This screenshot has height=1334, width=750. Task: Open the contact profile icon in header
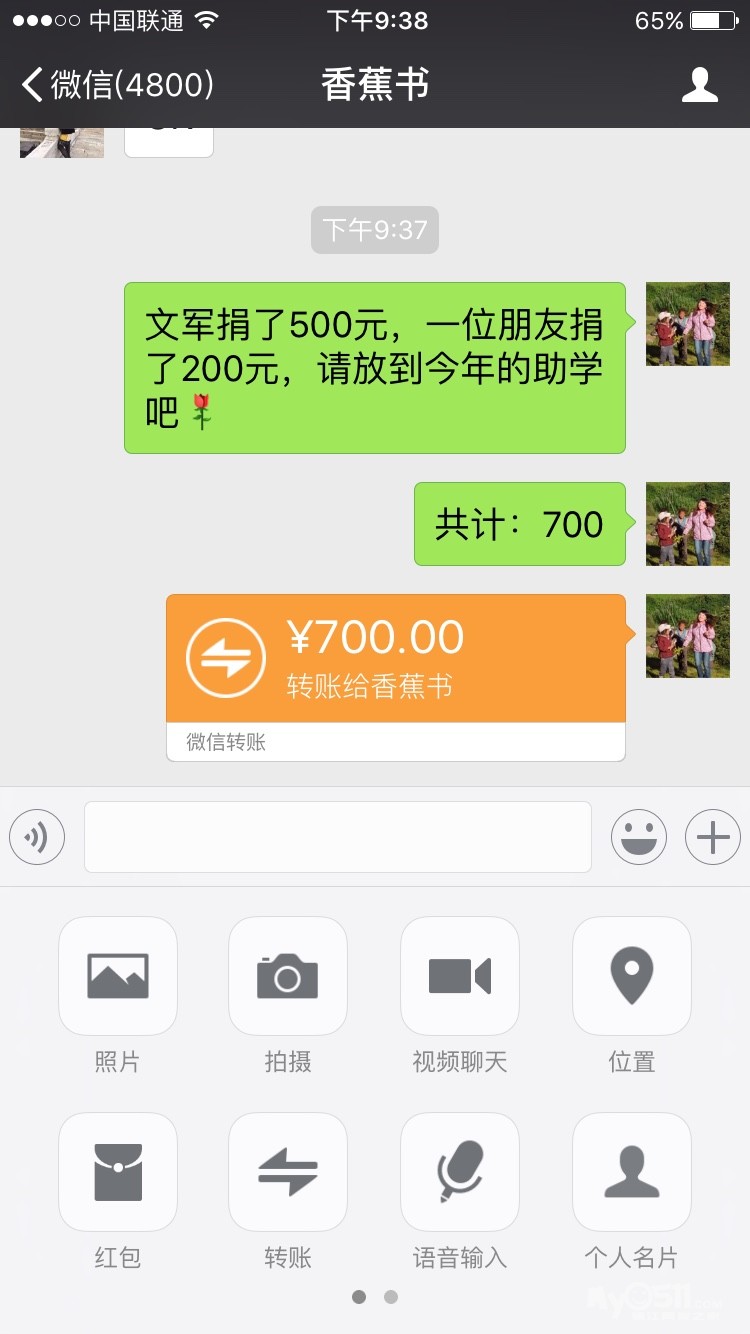(x=699, y=85)
